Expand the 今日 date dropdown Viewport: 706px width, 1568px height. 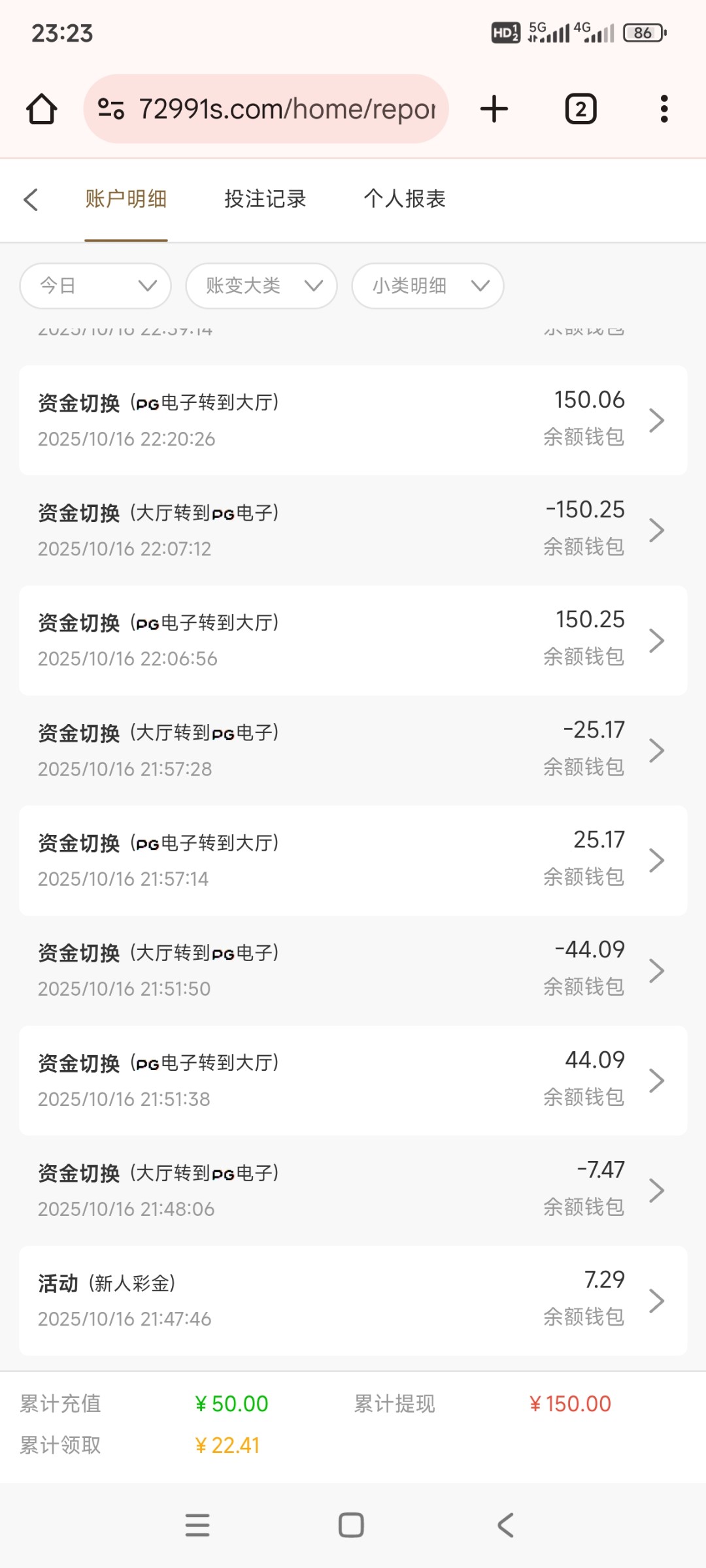click(95, 286)
